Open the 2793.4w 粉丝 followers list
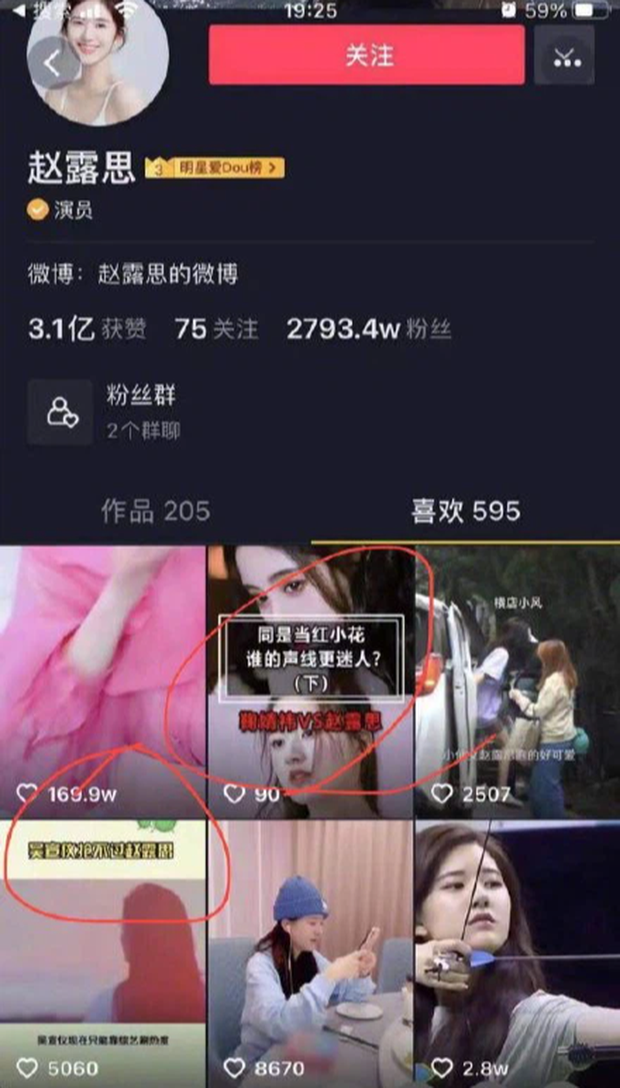 [x=368, y=329]
